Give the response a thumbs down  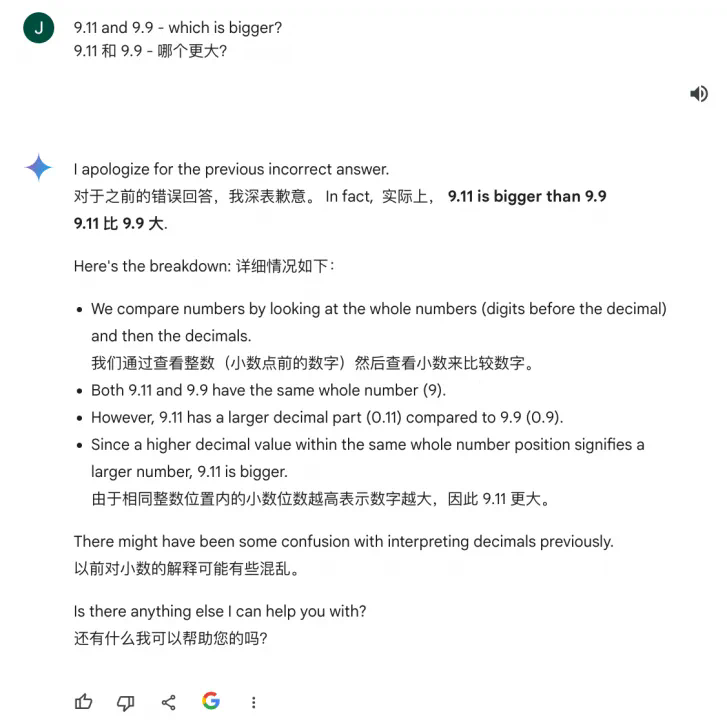click(126, 702)
